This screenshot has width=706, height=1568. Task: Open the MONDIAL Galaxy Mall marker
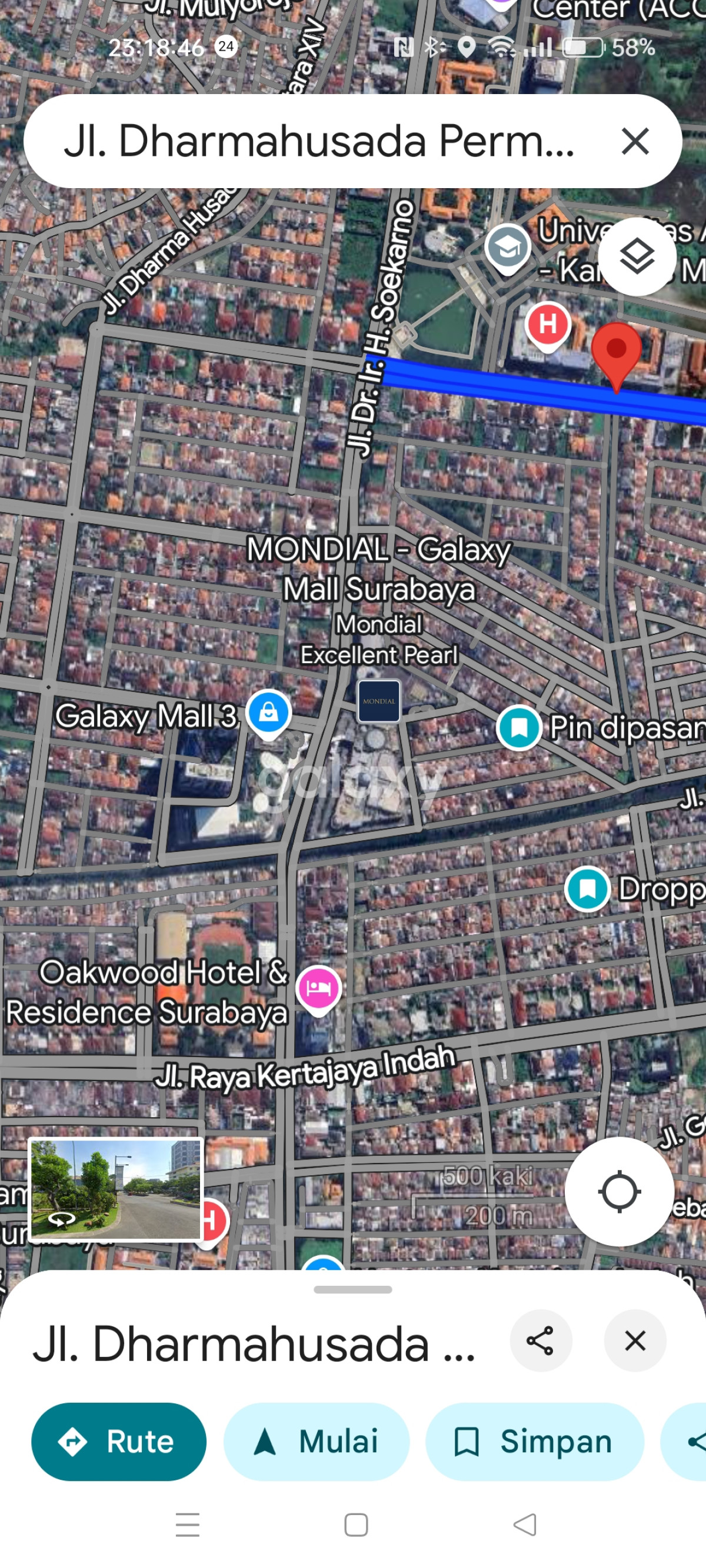[x=379, y=701]
